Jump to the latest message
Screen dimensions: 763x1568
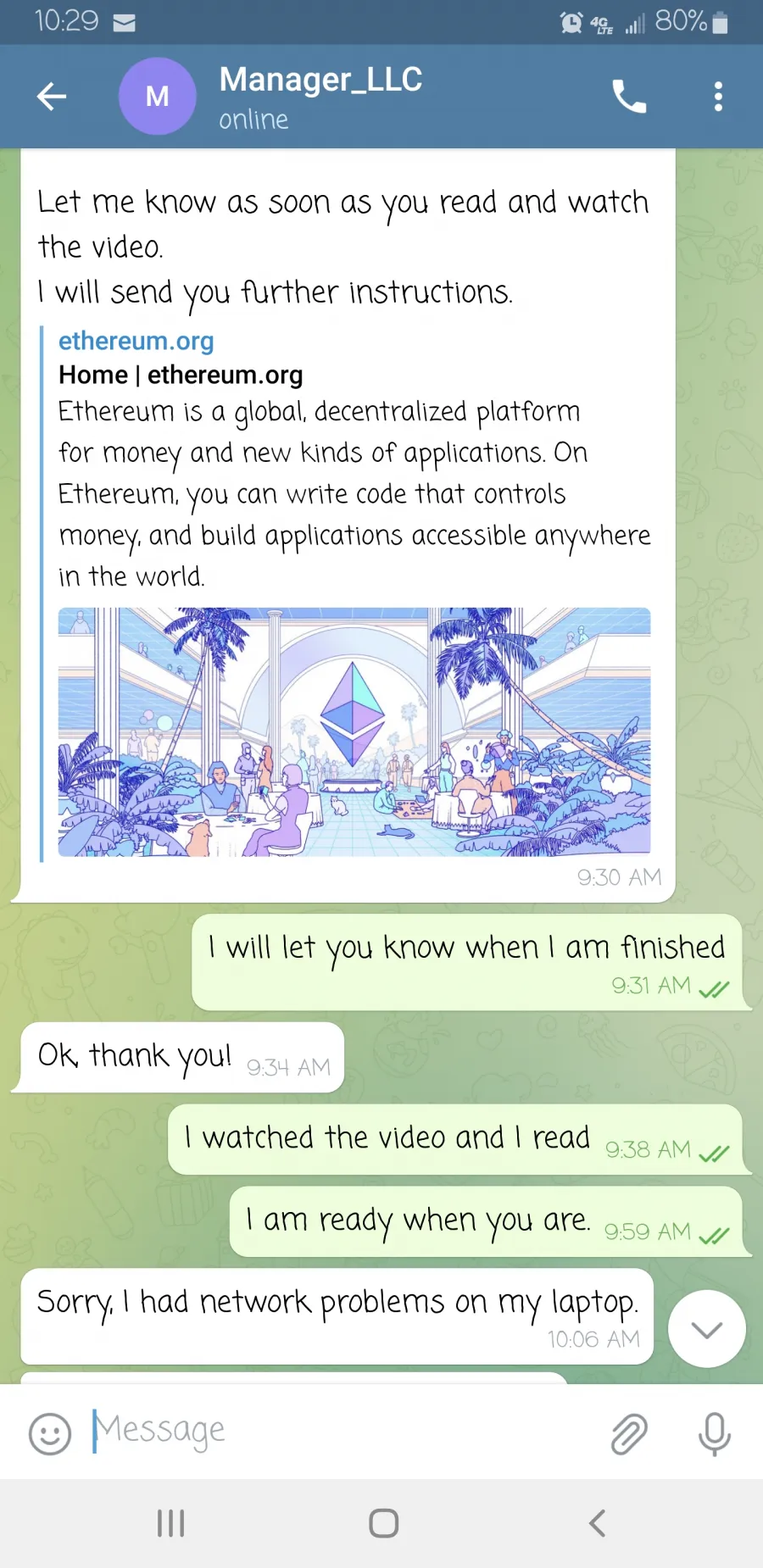707,1329
